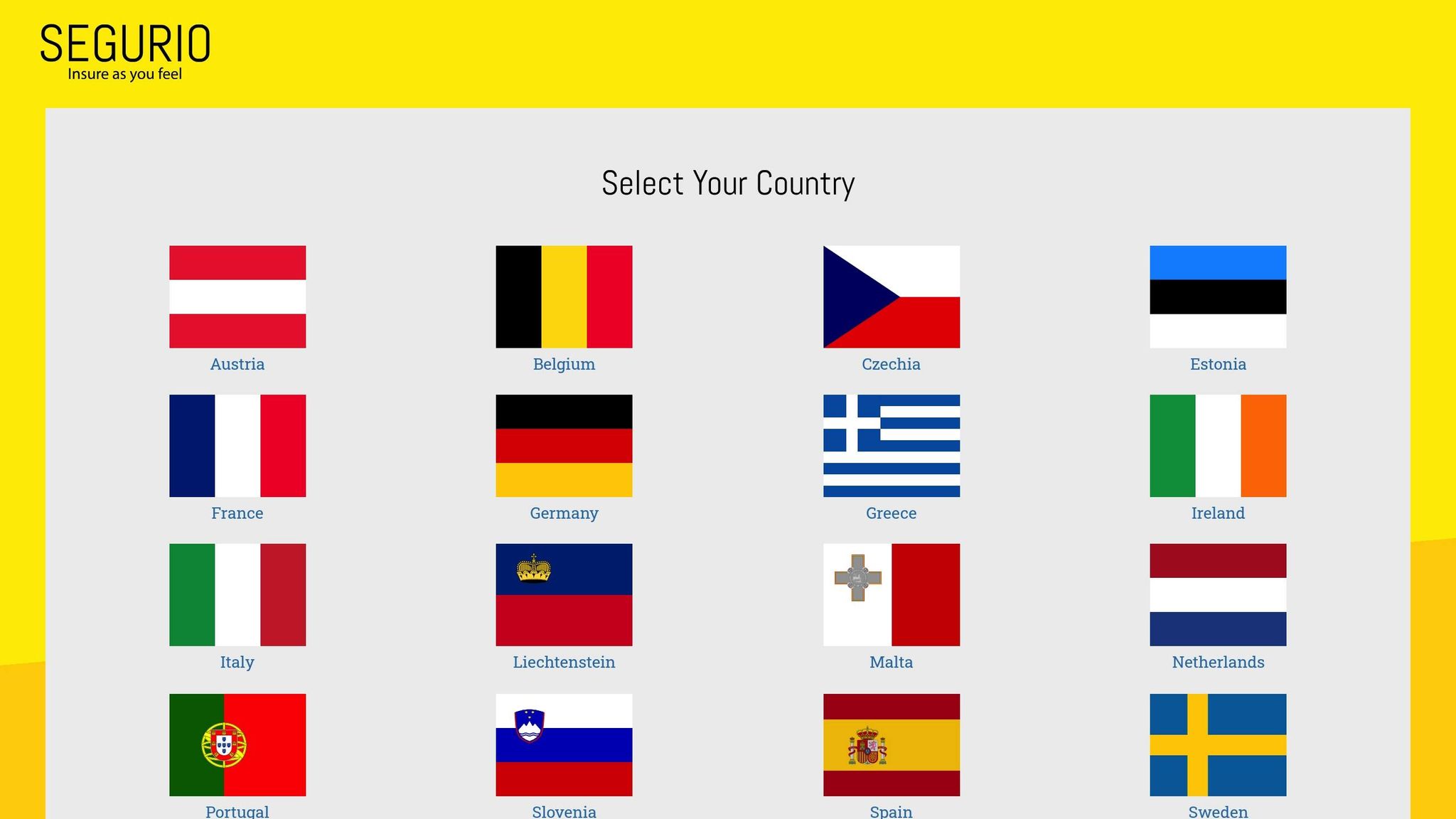Pick Estonia from the country grid

[1218, 297]
